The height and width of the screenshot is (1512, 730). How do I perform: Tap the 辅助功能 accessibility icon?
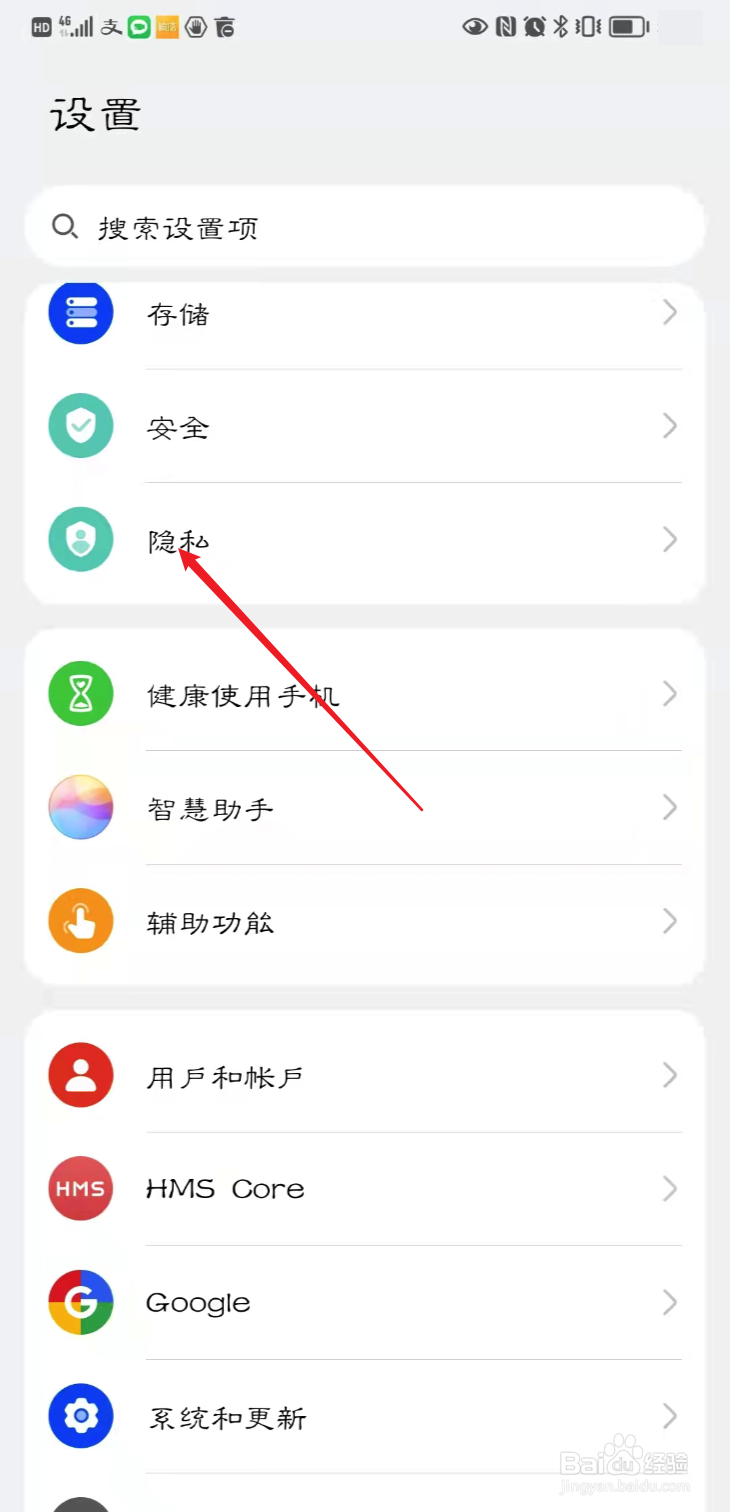point(80,920)
